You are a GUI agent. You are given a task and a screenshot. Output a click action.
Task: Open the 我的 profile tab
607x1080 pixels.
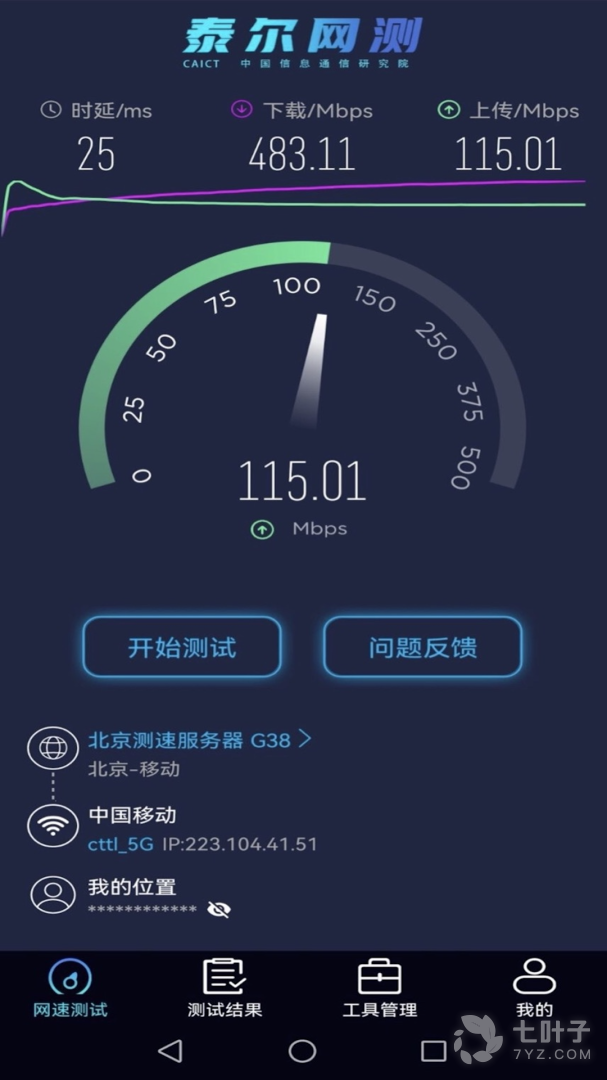[534, 987]
